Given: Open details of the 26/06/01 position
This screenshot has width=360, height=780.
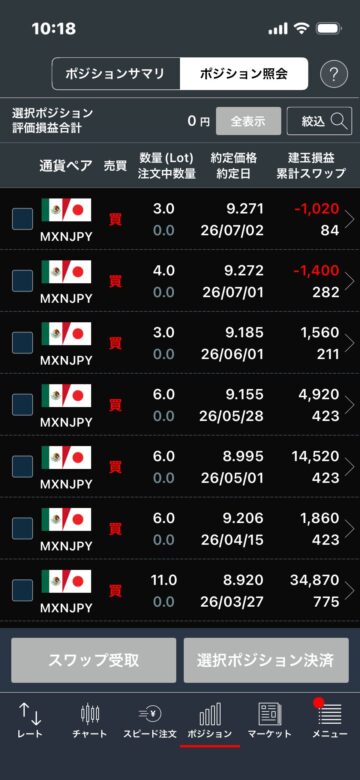Looking at the screenshot, I should point(349,343).
